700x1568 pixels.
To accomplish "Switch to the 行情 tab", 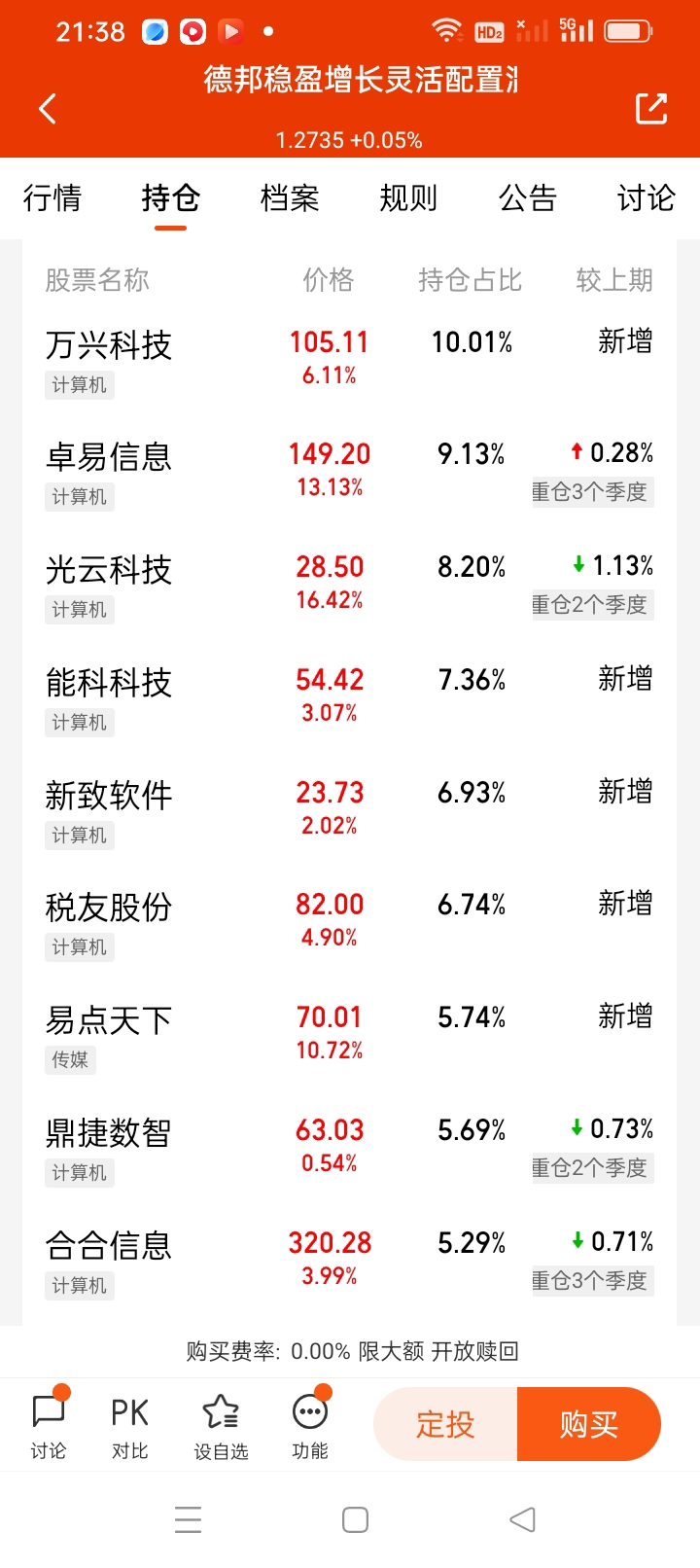I will pos(52,198).
